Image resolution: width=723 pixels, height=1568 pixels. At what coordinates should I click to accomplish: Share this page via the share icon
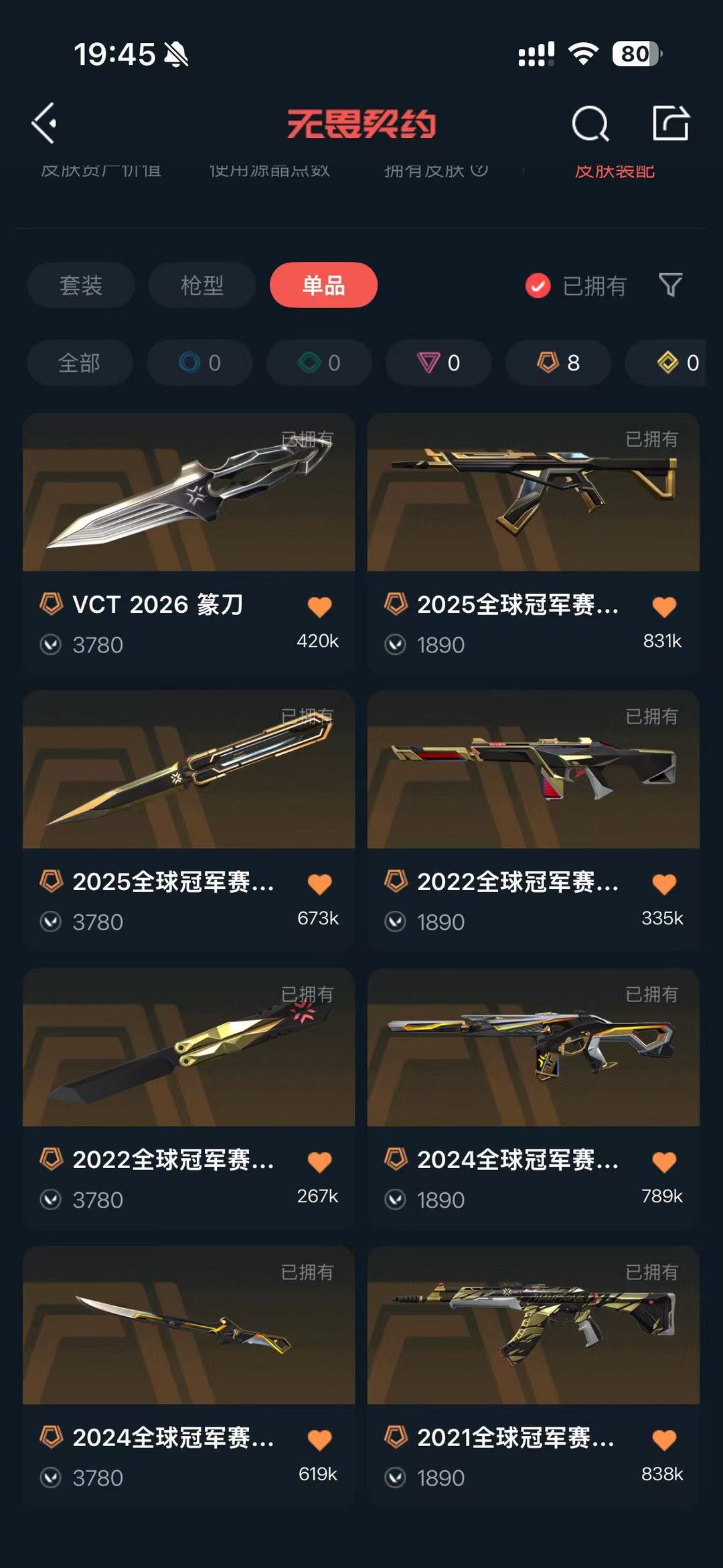671,123
